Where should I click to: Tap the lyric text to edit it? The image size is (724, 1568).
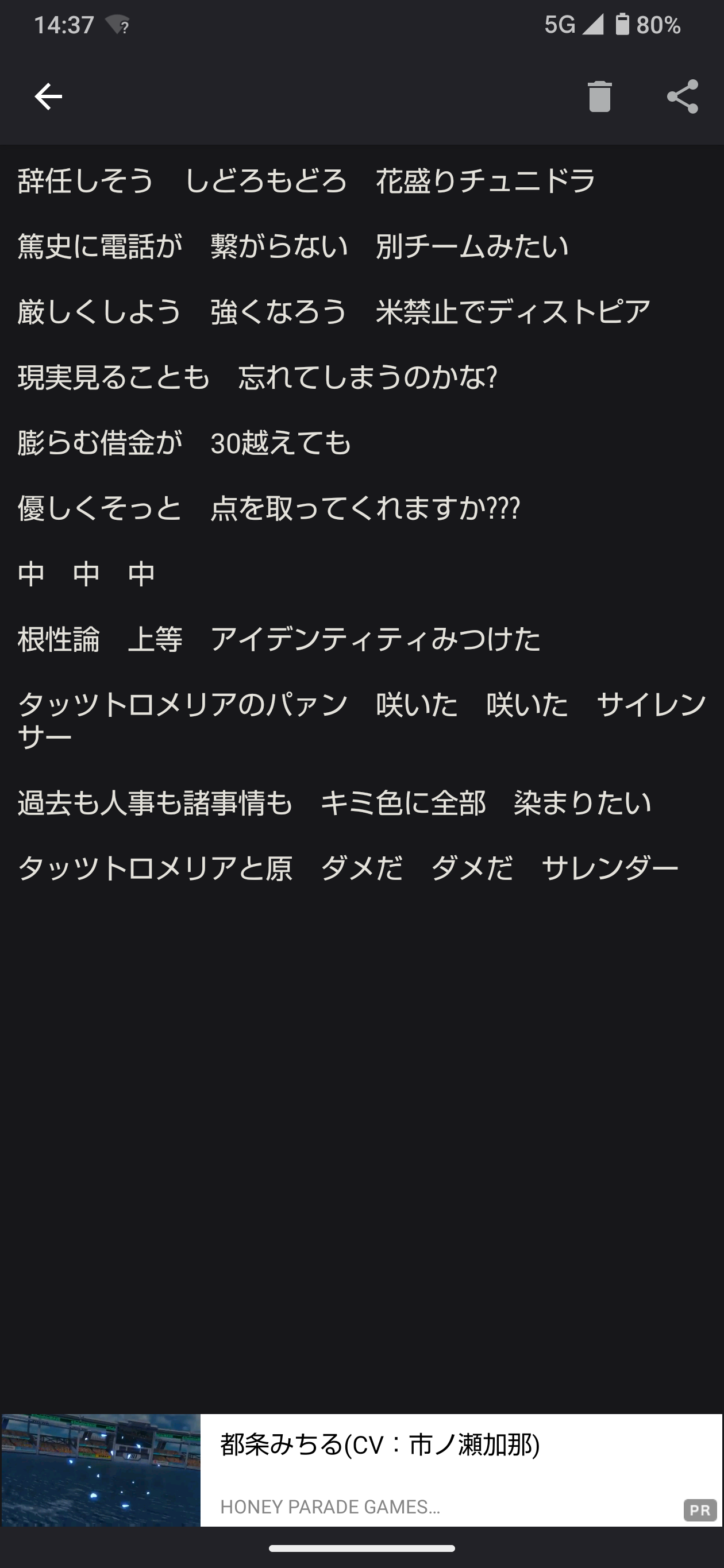(x=361, y=524)
